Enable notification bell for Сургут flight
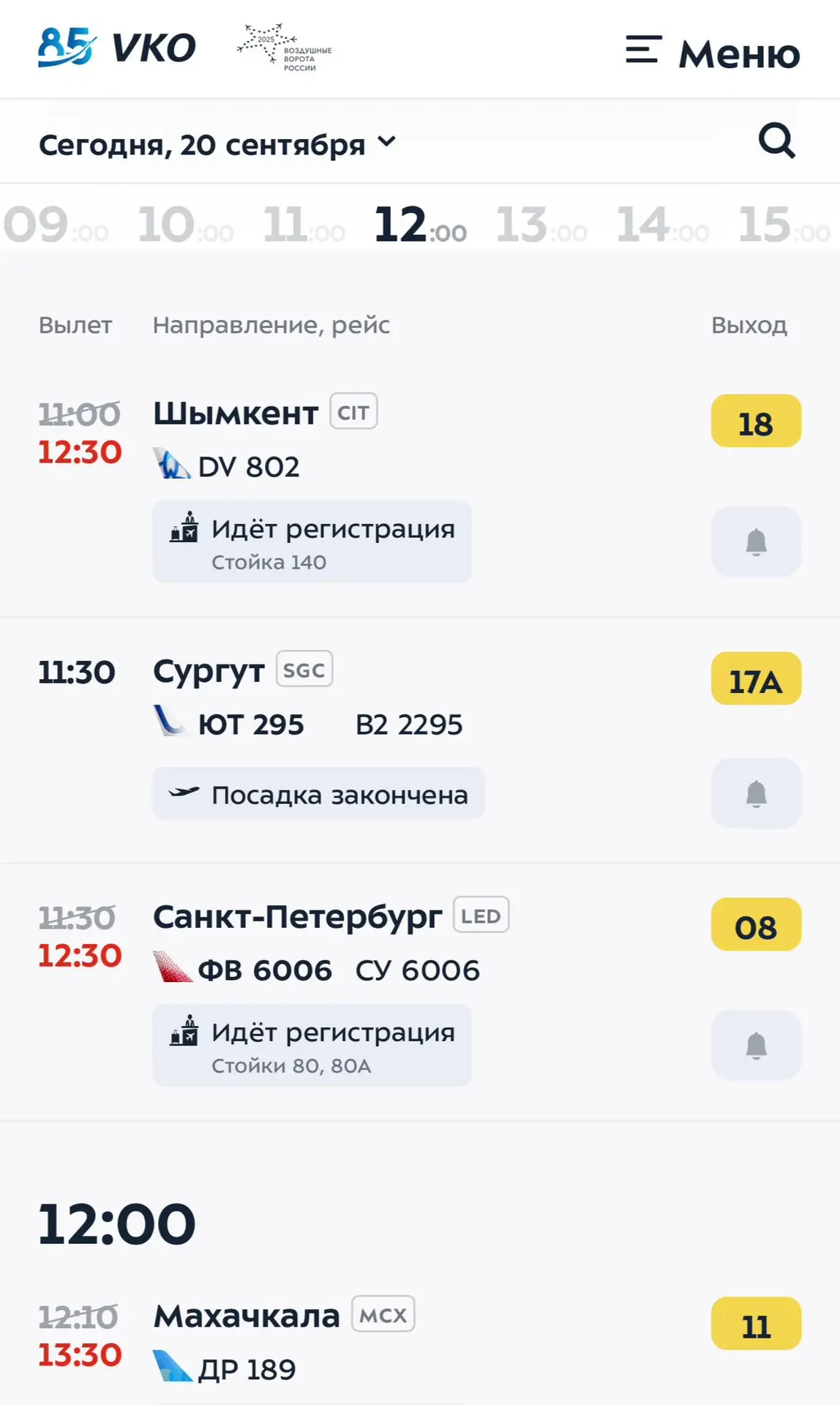 coord(756,793)
